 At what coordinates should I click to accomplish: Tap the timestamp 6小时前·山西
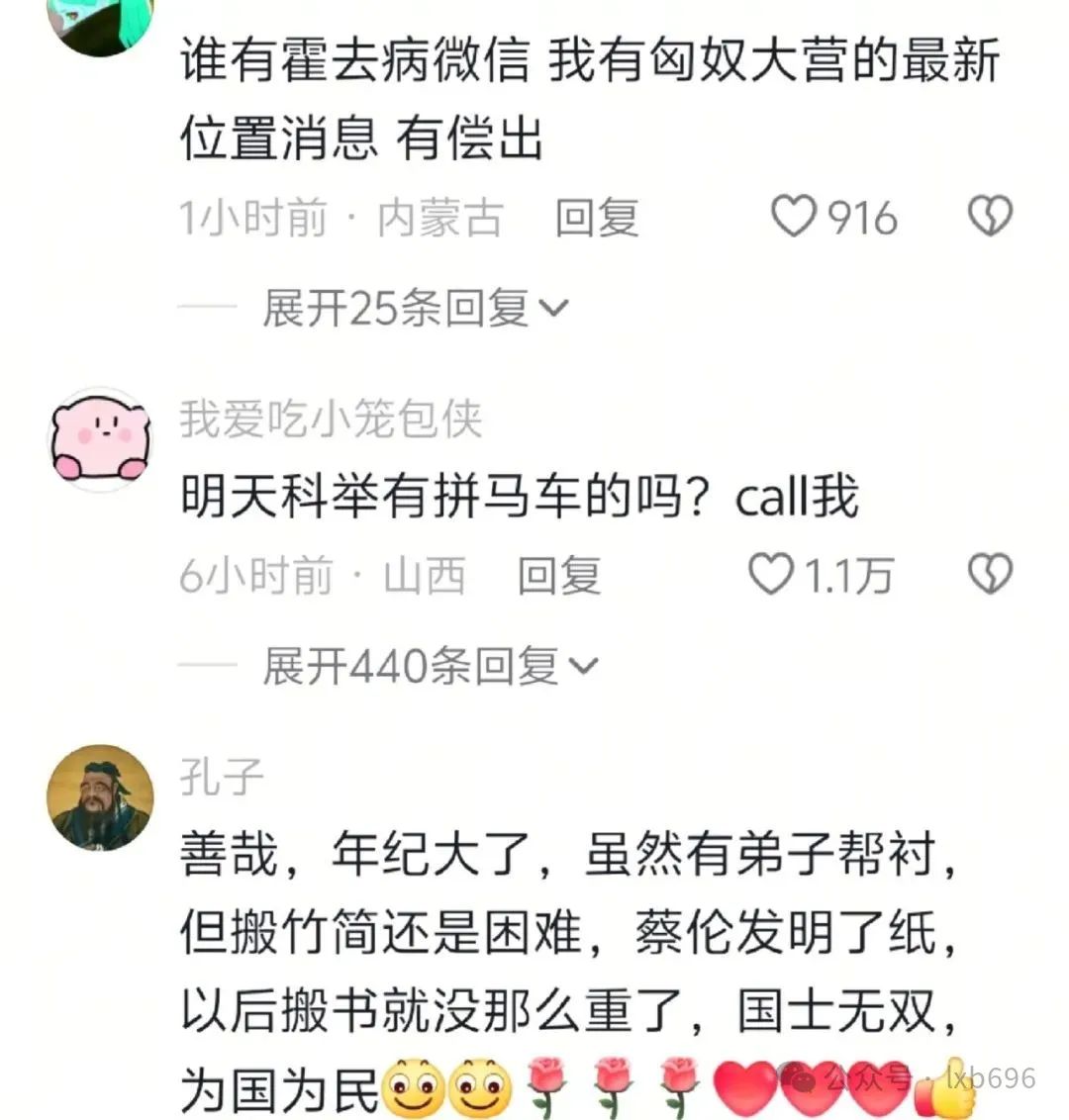pos(325,572)
